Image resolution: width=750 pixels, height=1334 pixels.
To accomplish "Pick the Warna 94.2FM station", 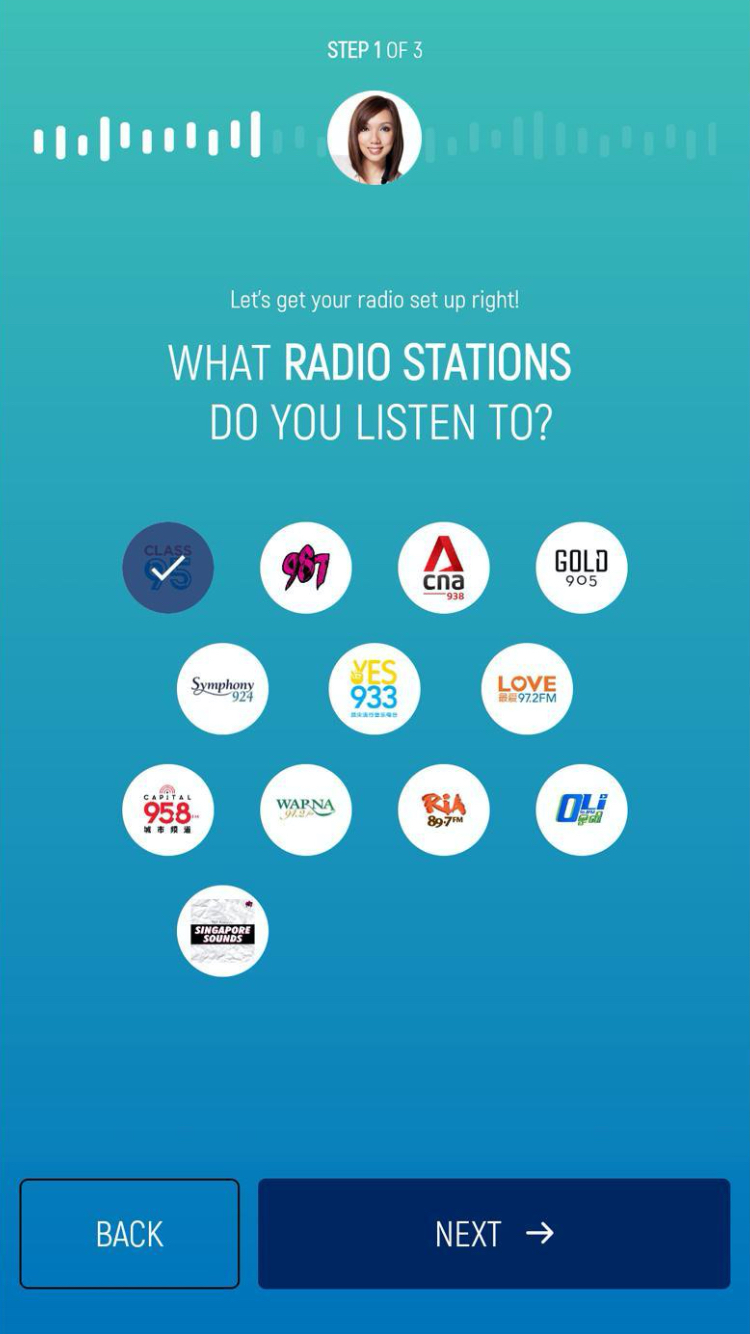I will point(306,810).
